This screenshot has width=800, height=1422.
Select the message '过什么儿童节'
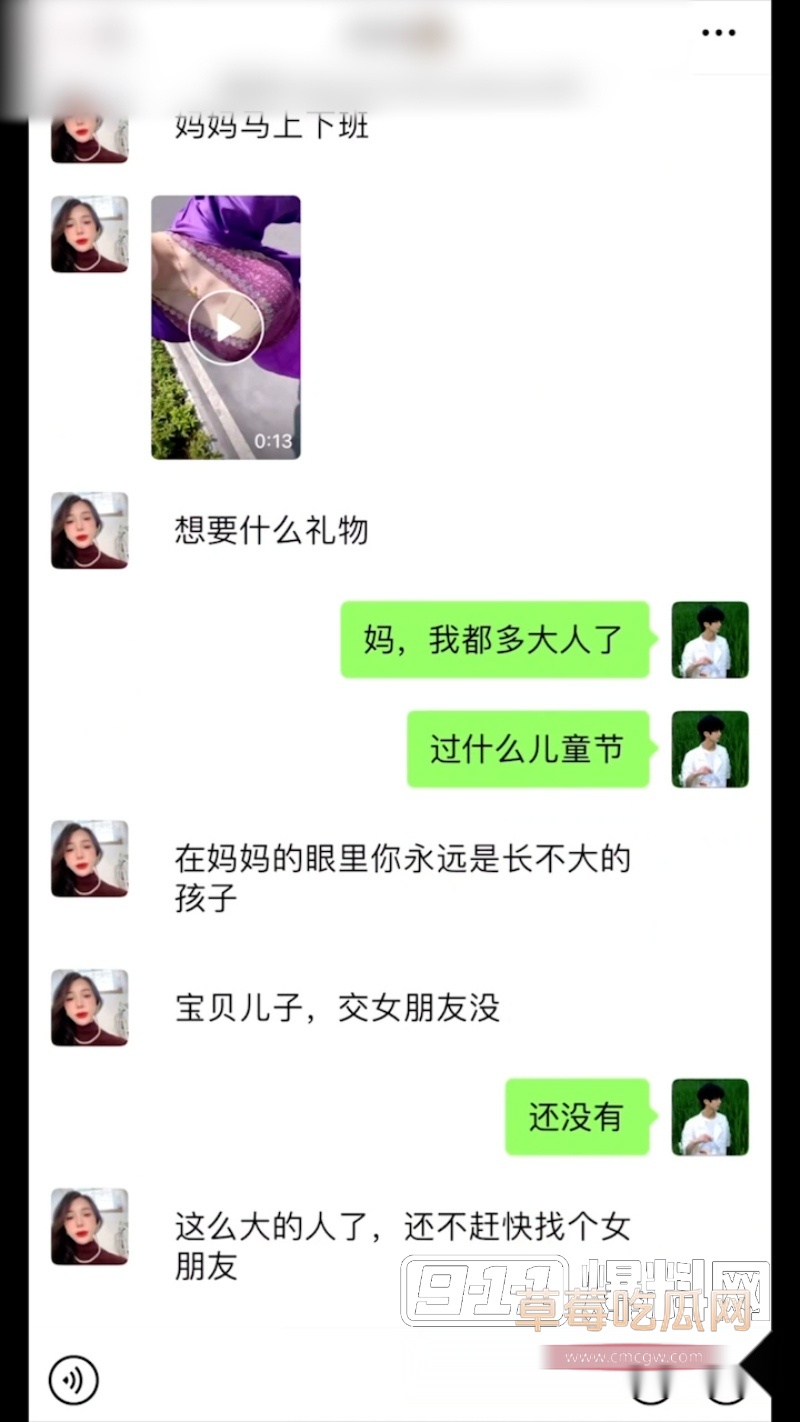point(528,748)
